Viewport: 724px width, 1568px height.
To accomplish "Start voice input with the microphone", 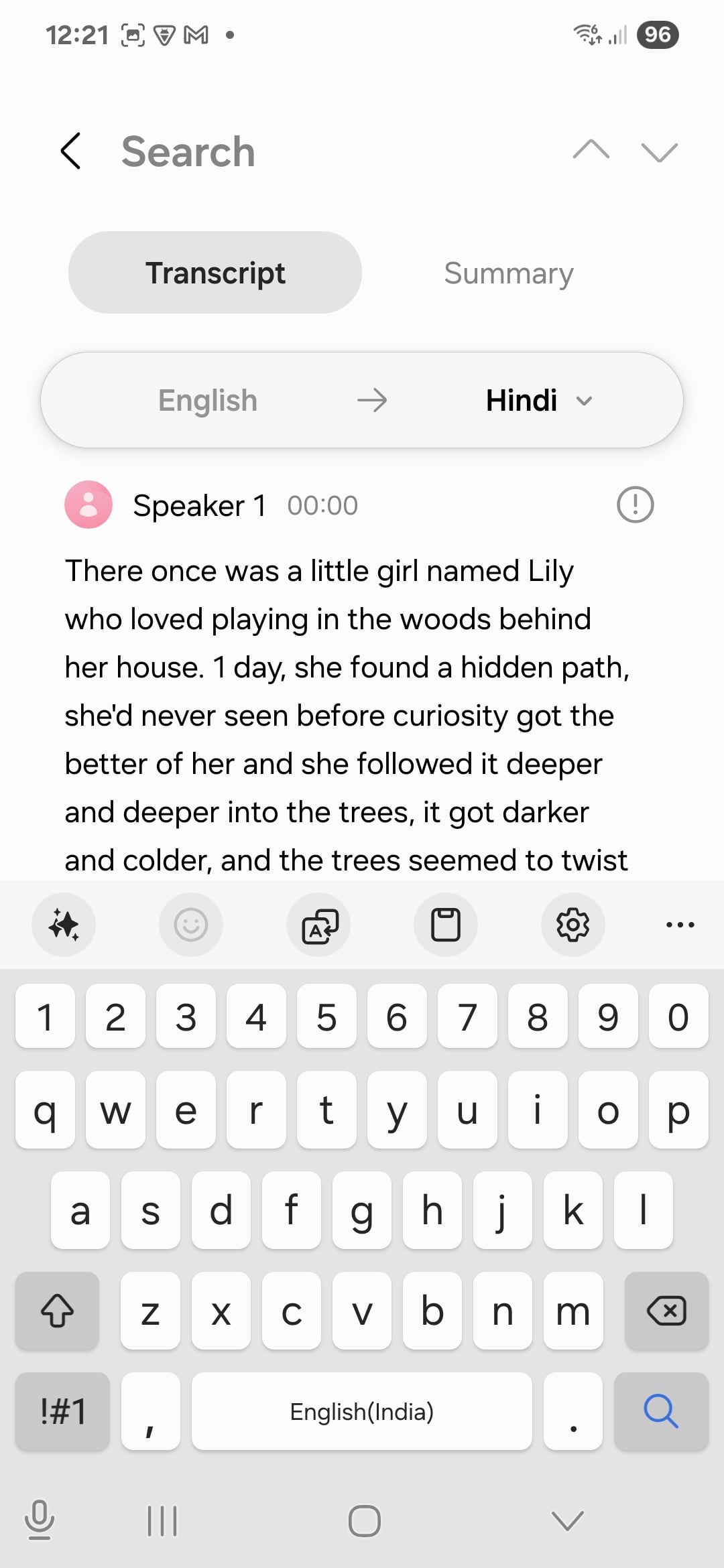I will coord(40,1520).
